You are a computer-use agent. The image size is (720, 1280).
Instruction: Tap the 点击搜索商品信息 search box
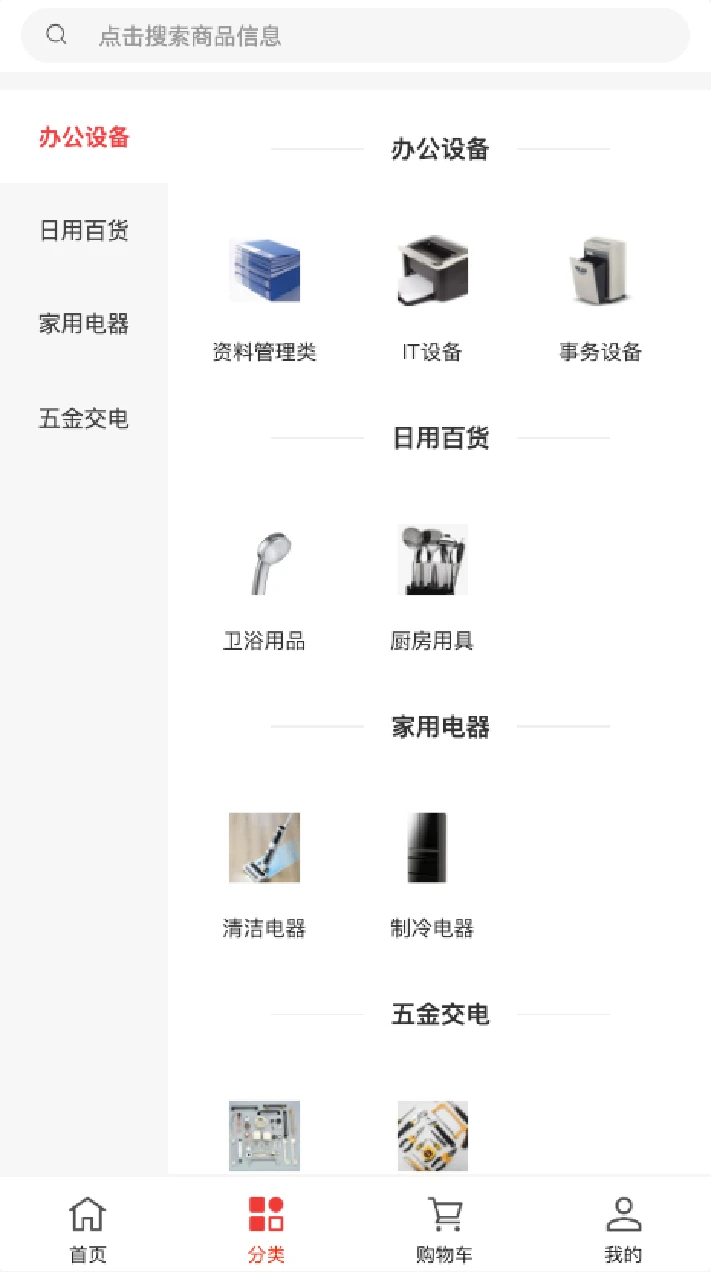pos(355,36)
